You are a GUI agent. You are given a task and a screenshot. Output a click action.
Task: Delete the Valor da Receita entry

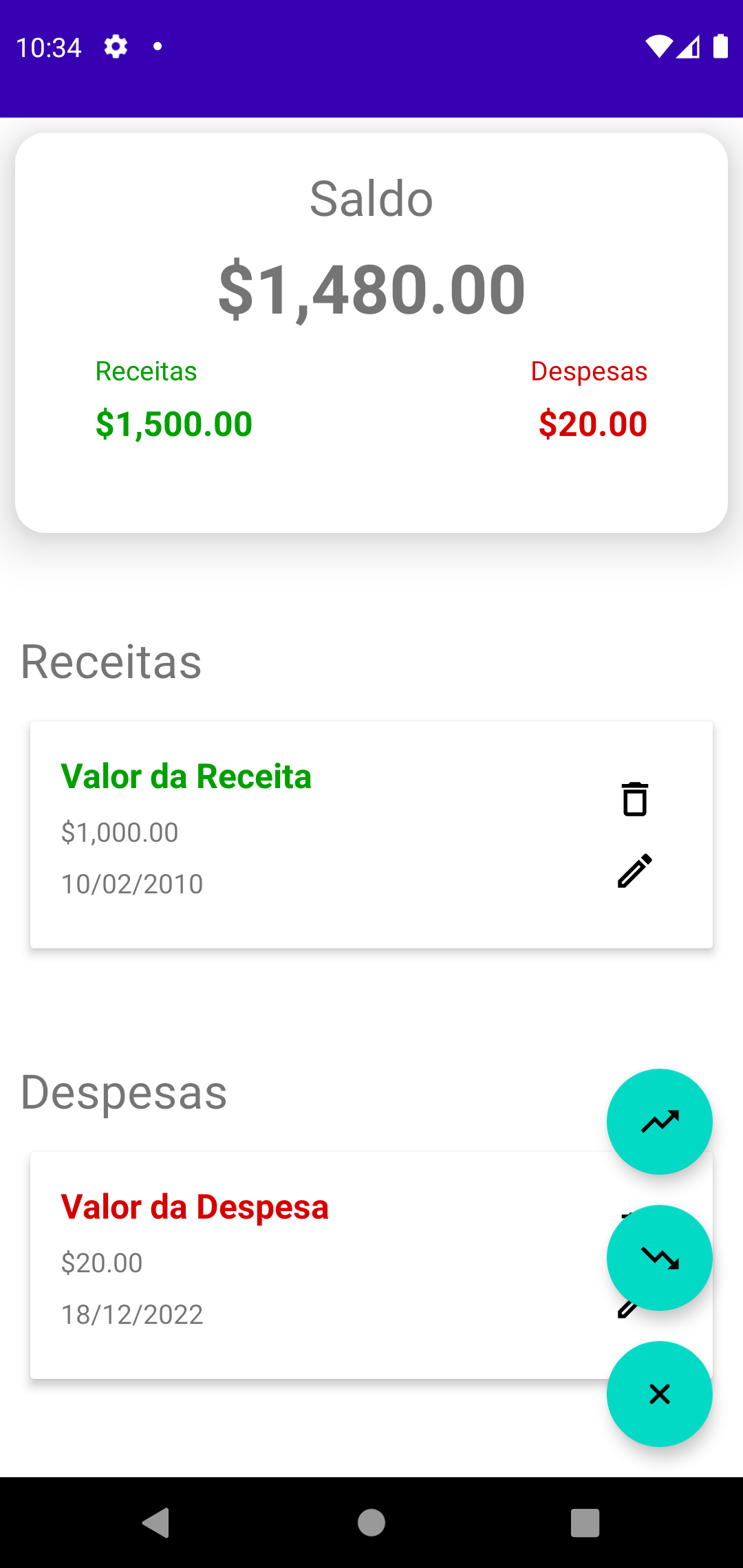[634, 799]
